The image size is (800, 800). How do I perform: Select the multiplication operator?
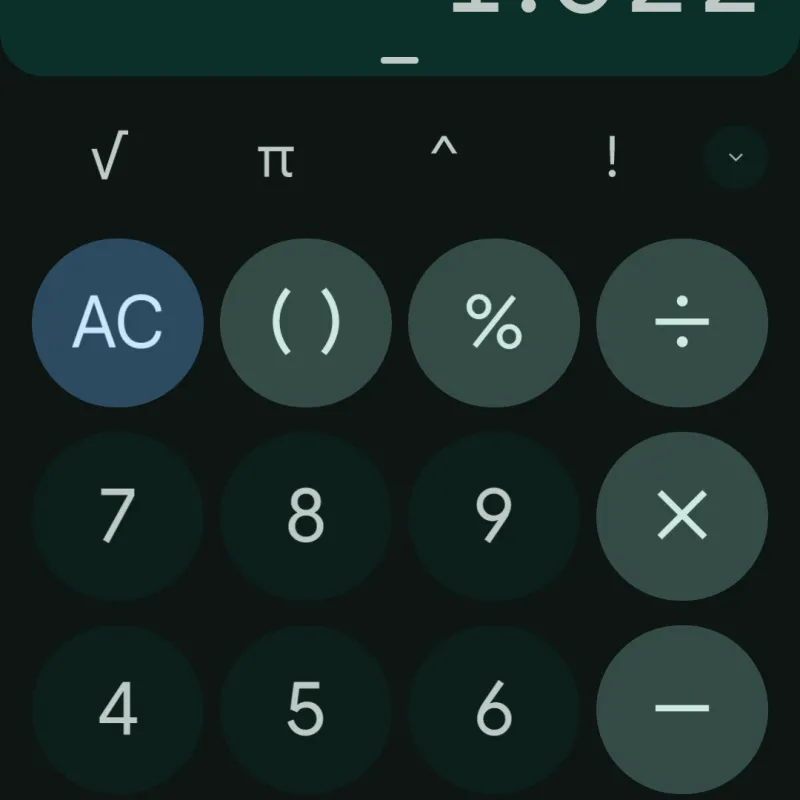point(682,516)
